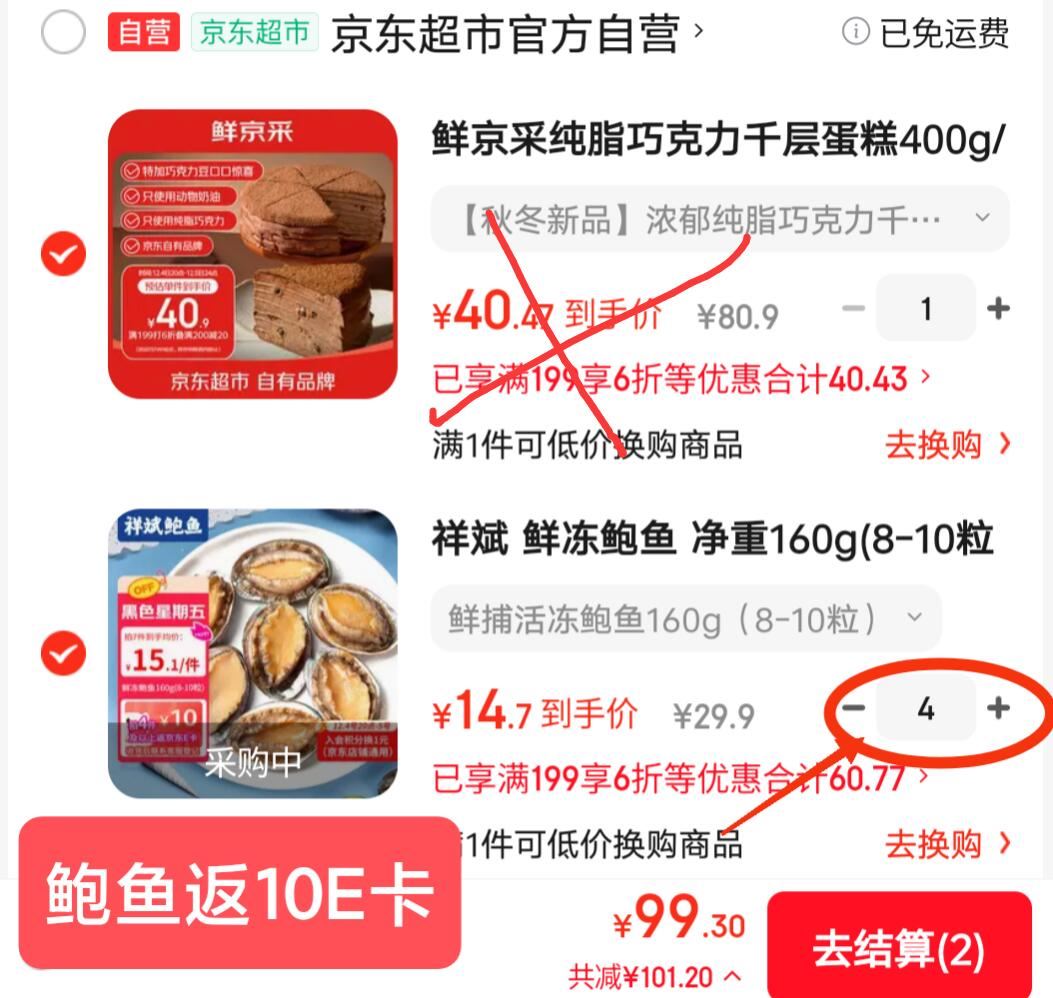Open the 祥斌鲍鱼 product image
Viewport: 1053px width, 998px height.
click(253, 653)
